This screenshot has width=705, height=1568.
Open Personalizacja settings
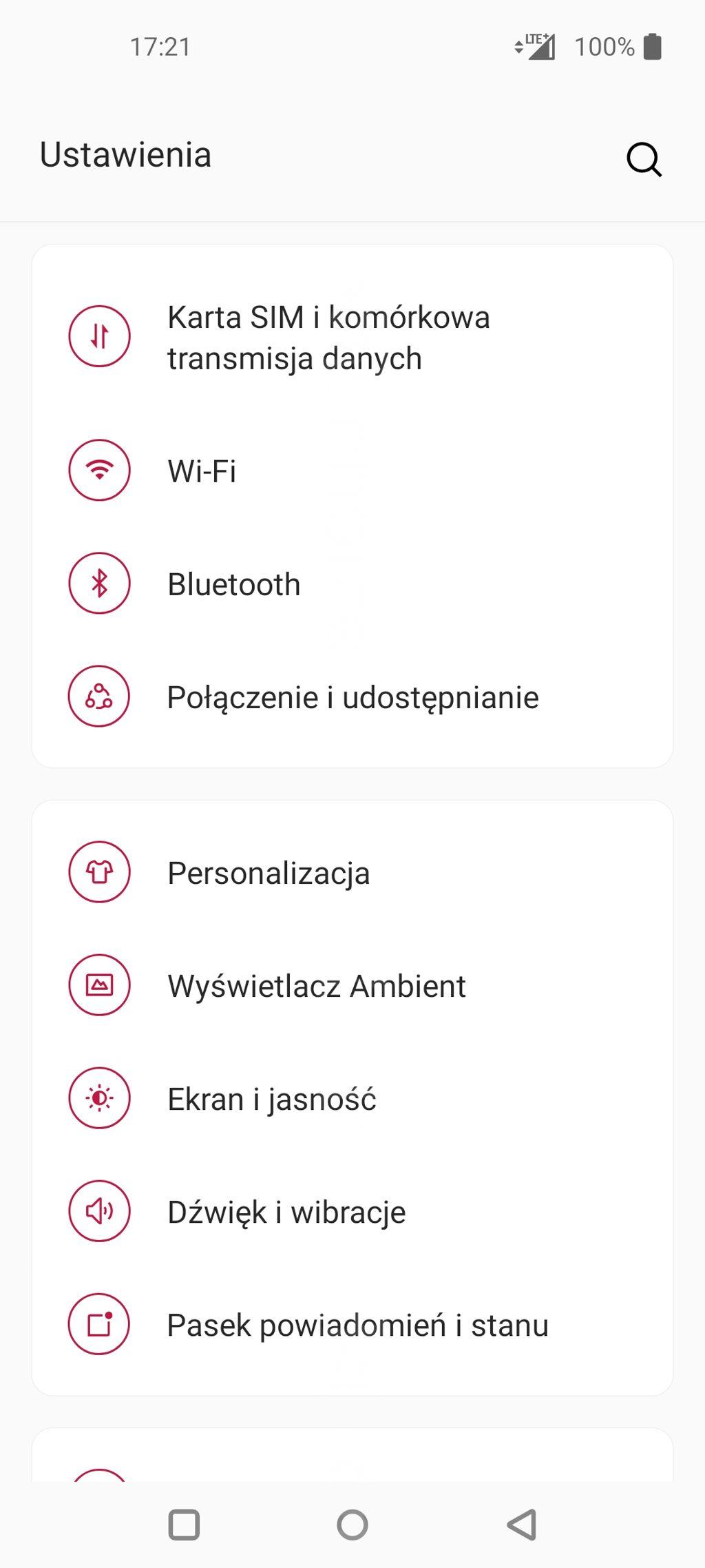point(269,873)
